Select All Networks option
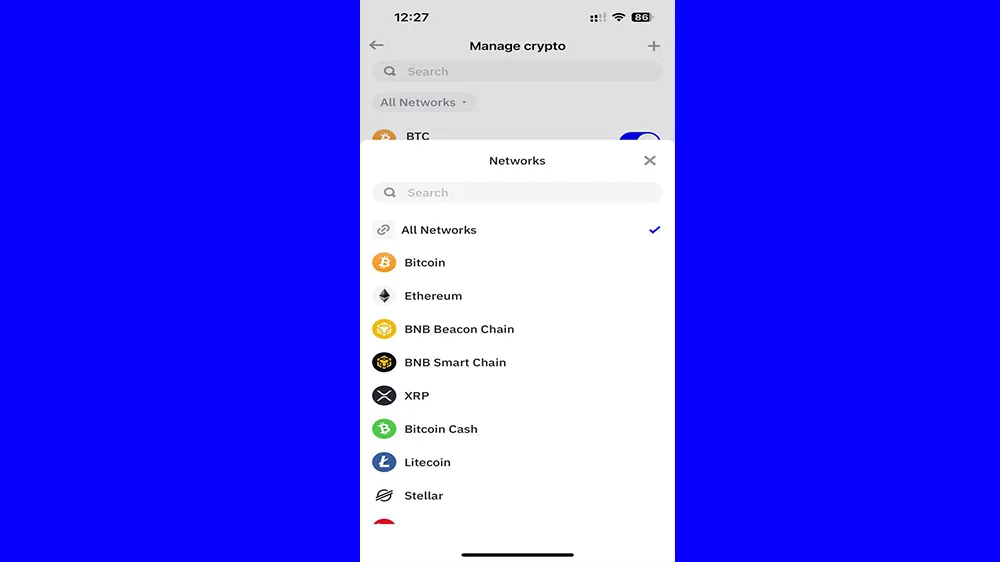1000x562 pixels. tap(439, 230)
